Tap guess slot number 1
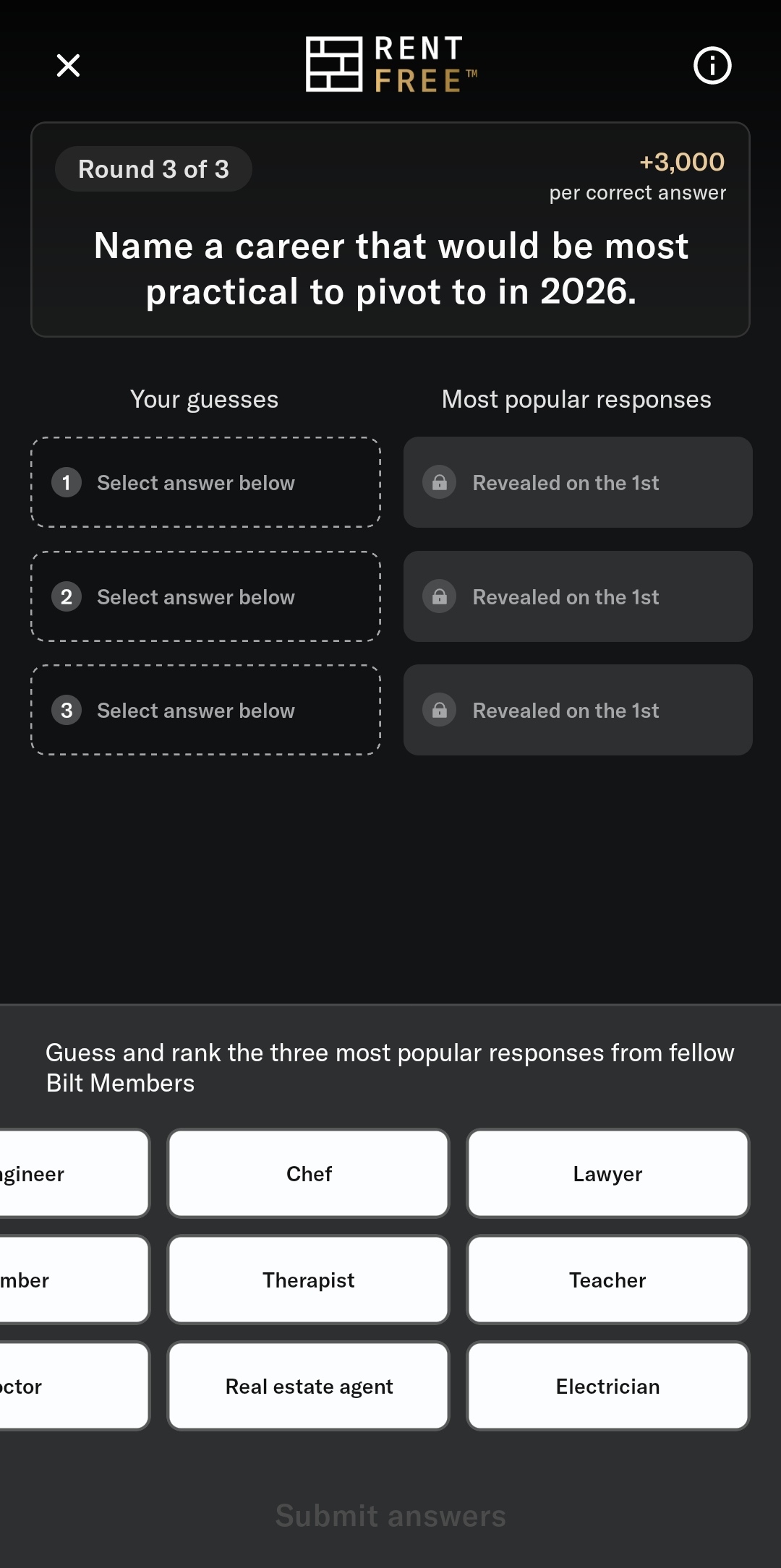781x1568 pixels. tap(205, 482)
